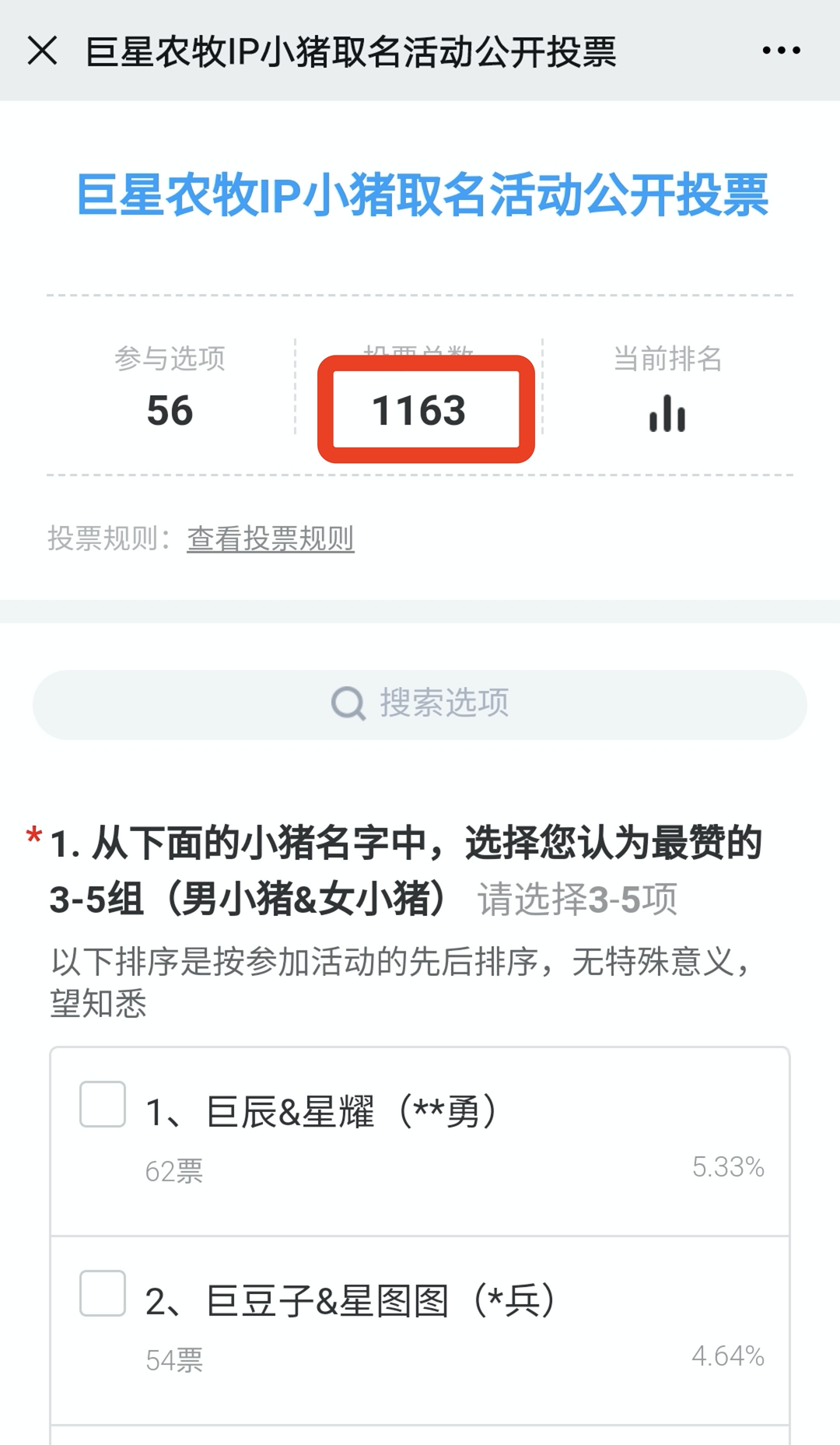Viewport: 840px width, 1445px height.
Task: Select the 巨豆子&星图图 checkbox
Action: [103, 1292]
